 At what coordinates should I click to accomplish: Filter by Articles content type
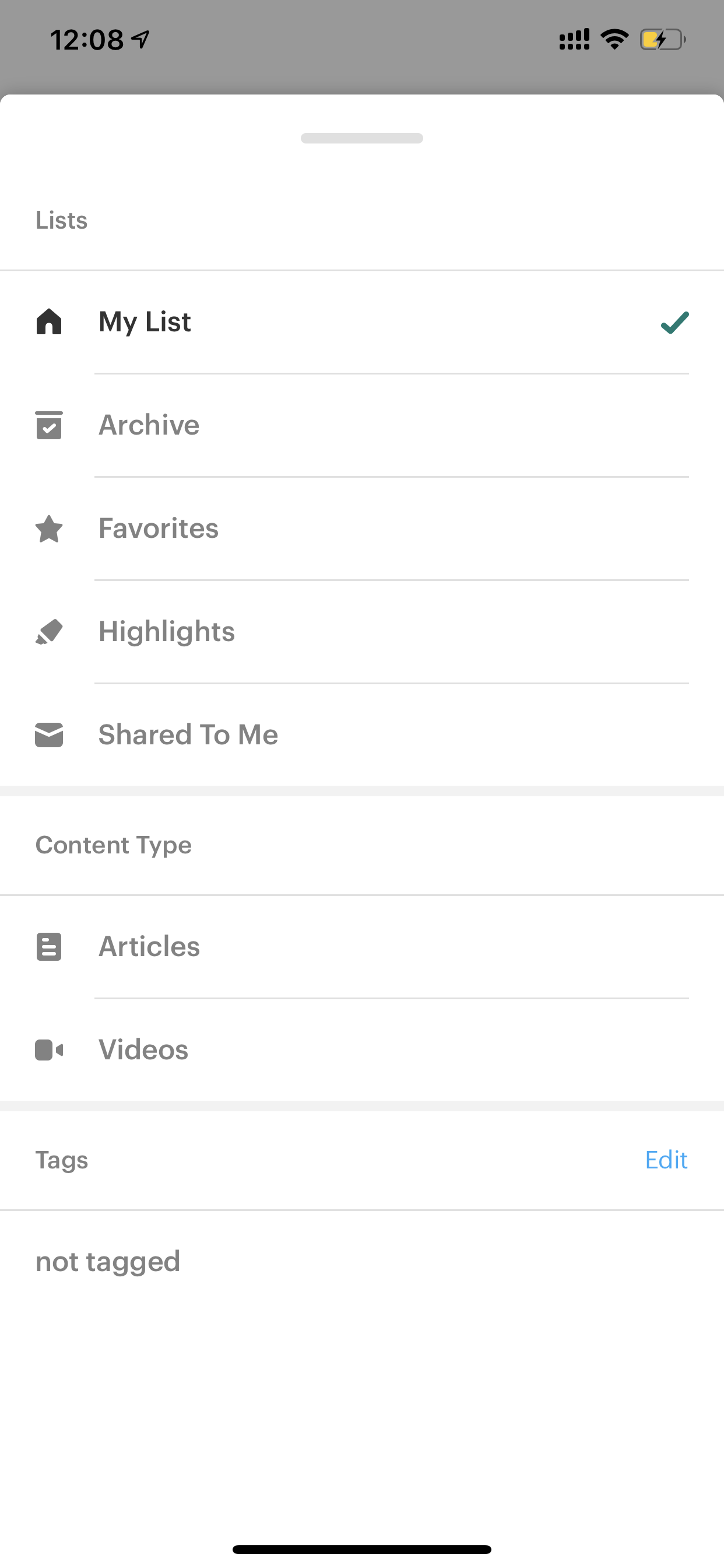(x=362, y=947)
